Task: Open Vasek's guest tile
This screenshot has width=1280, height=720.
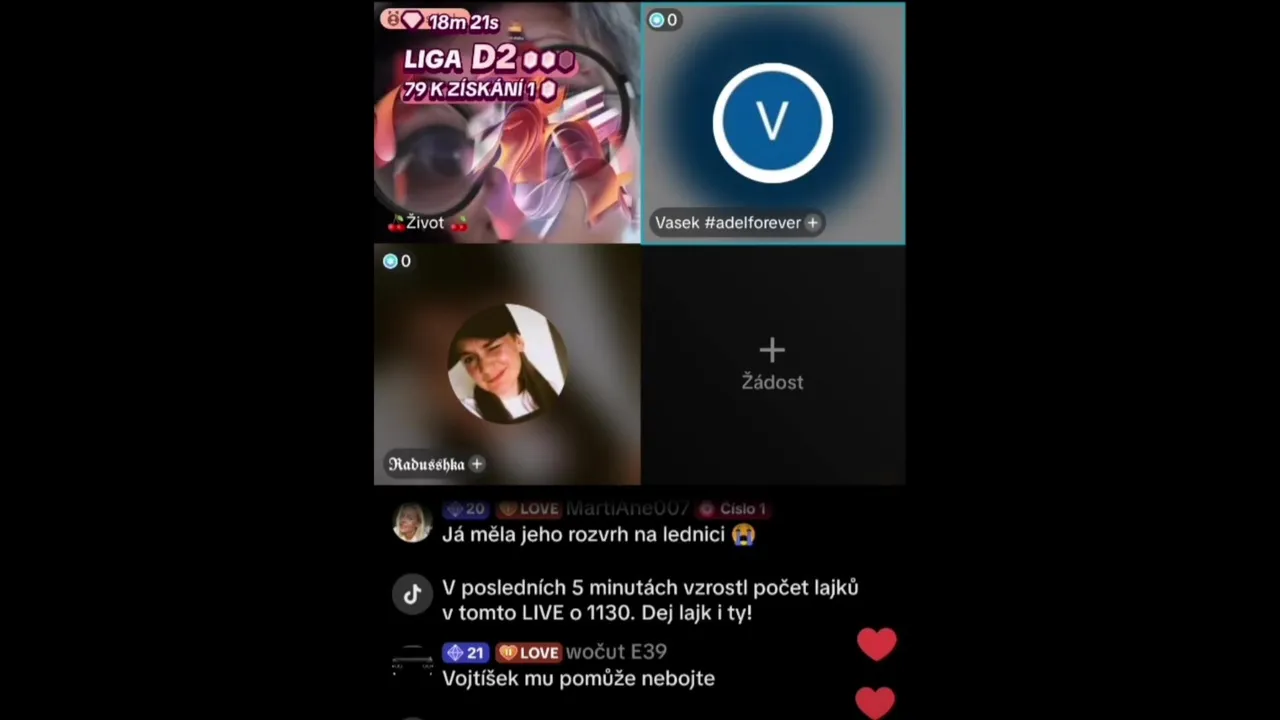Action: coord(772,122)
